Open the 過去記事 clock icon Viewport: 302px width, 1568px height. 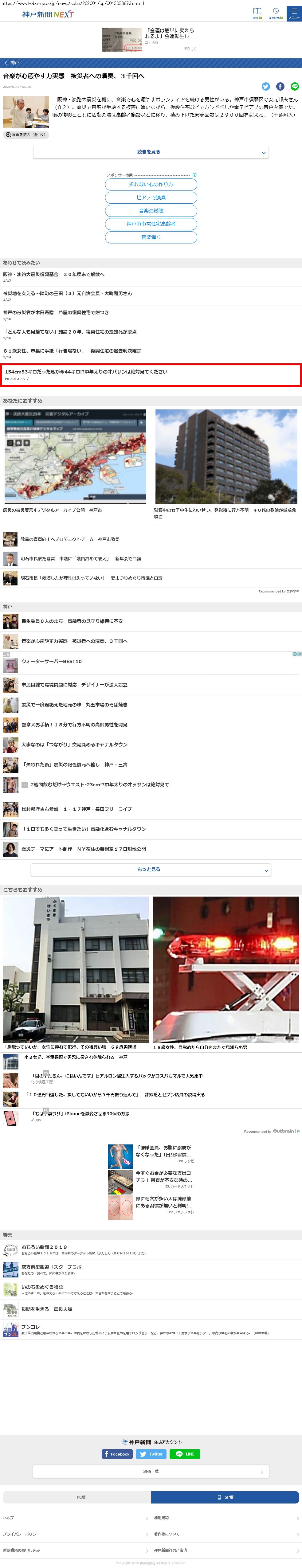point(275,13)
